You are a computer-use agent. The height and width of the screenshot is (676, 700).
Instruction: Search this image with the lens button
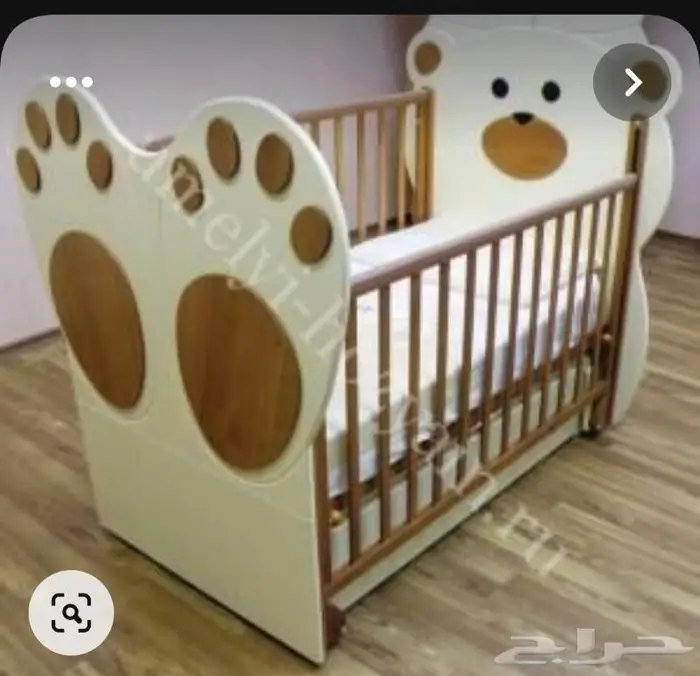71,613
